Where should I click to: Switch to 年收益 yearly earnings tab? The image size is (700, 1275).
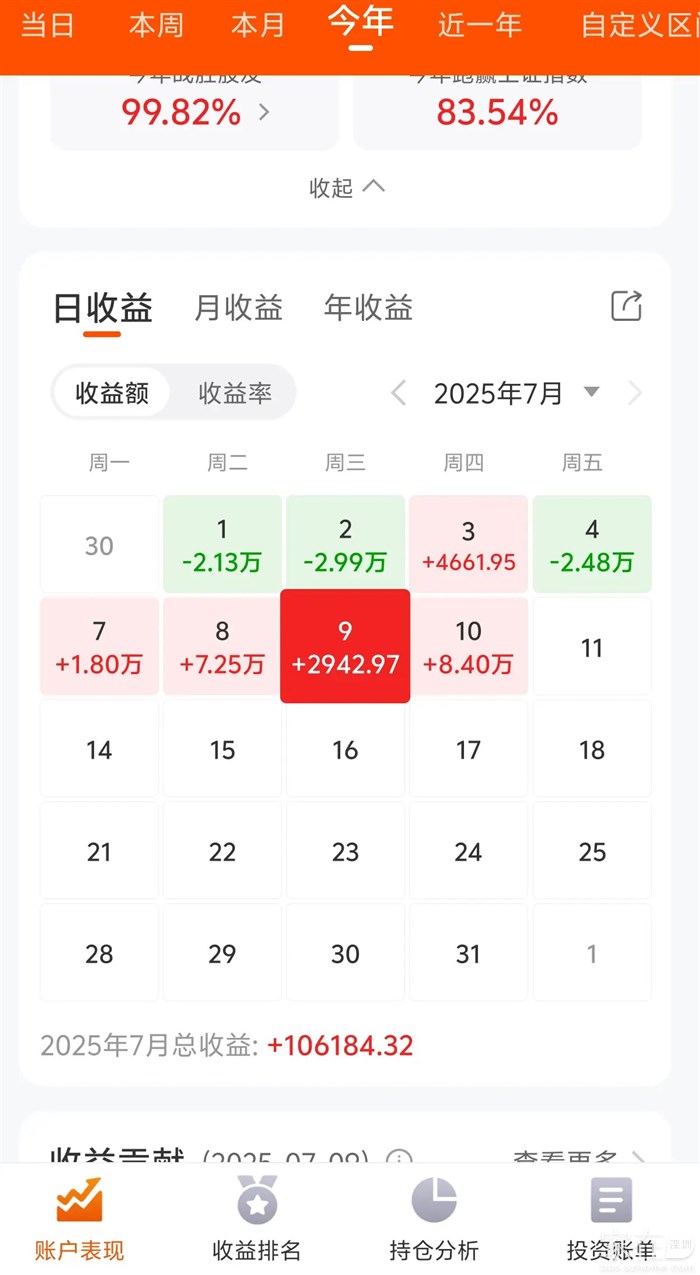click(368, 308)
